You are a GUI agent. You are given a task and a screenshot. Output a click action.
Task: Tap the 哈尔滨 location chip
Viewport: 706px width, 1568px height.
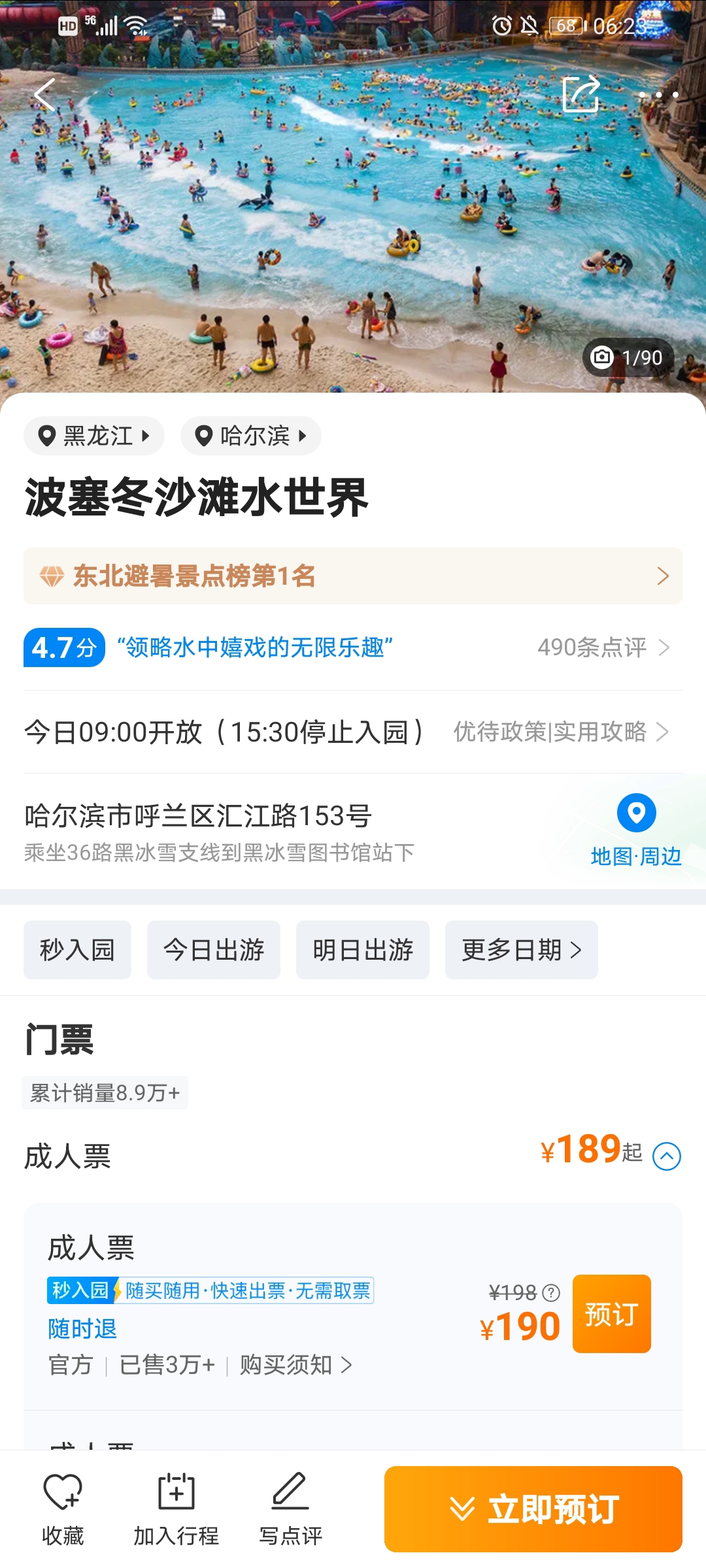[250, 436]
